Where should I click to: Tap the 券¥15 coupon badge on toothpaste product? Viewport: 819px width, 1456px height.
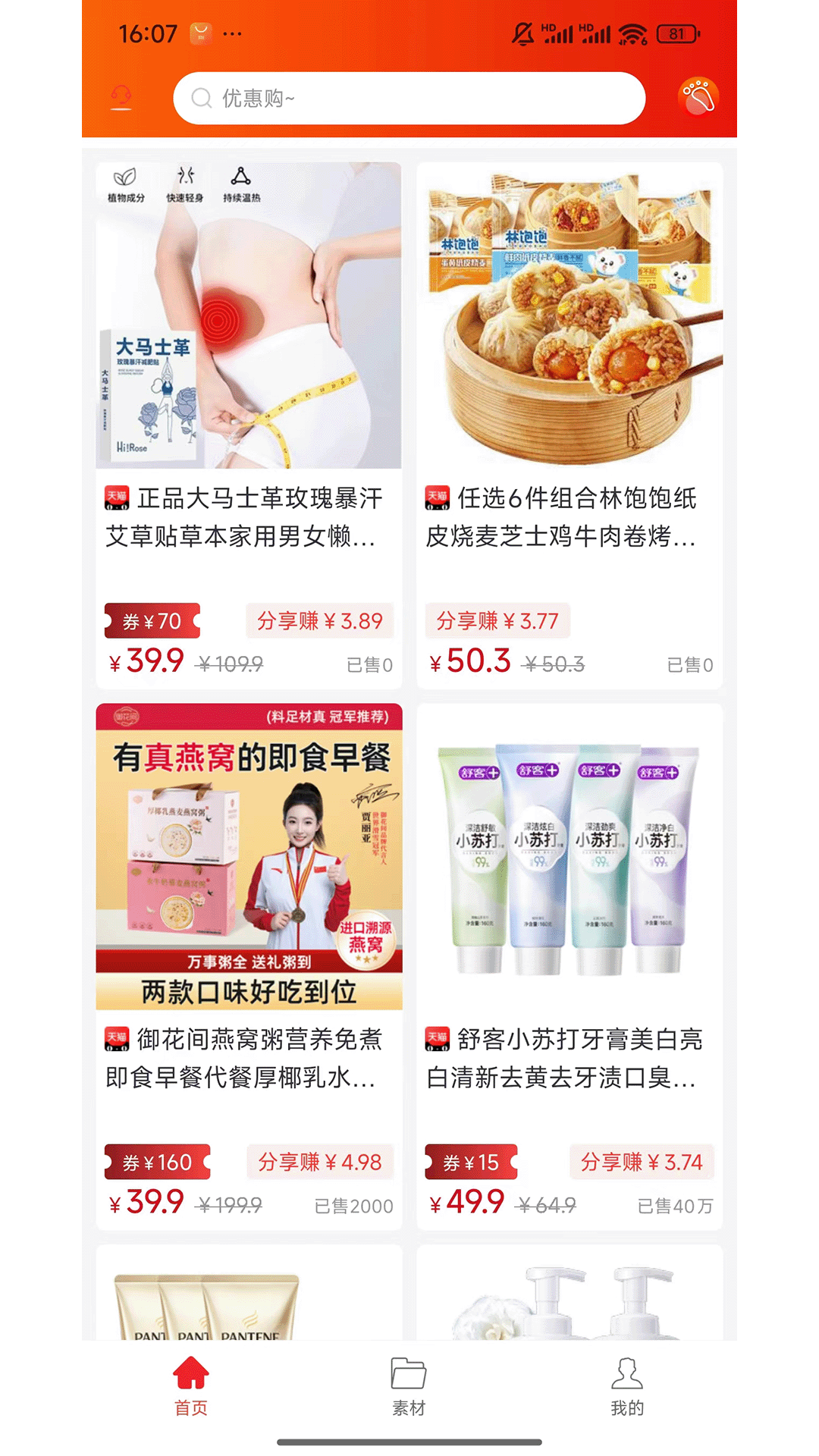(469, 1162)
